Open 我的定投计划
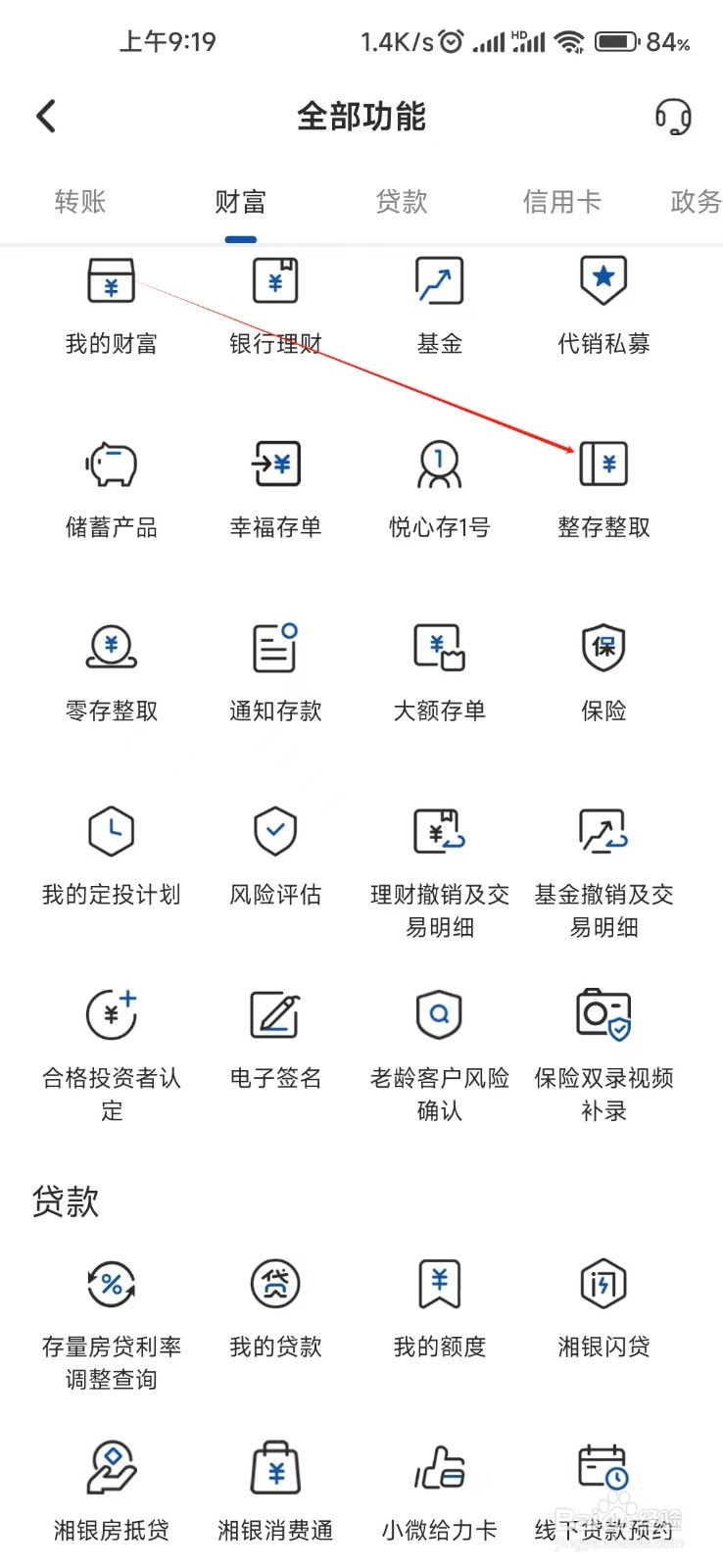This screenshot has width=723, height=1568. [x=112, y=855]
